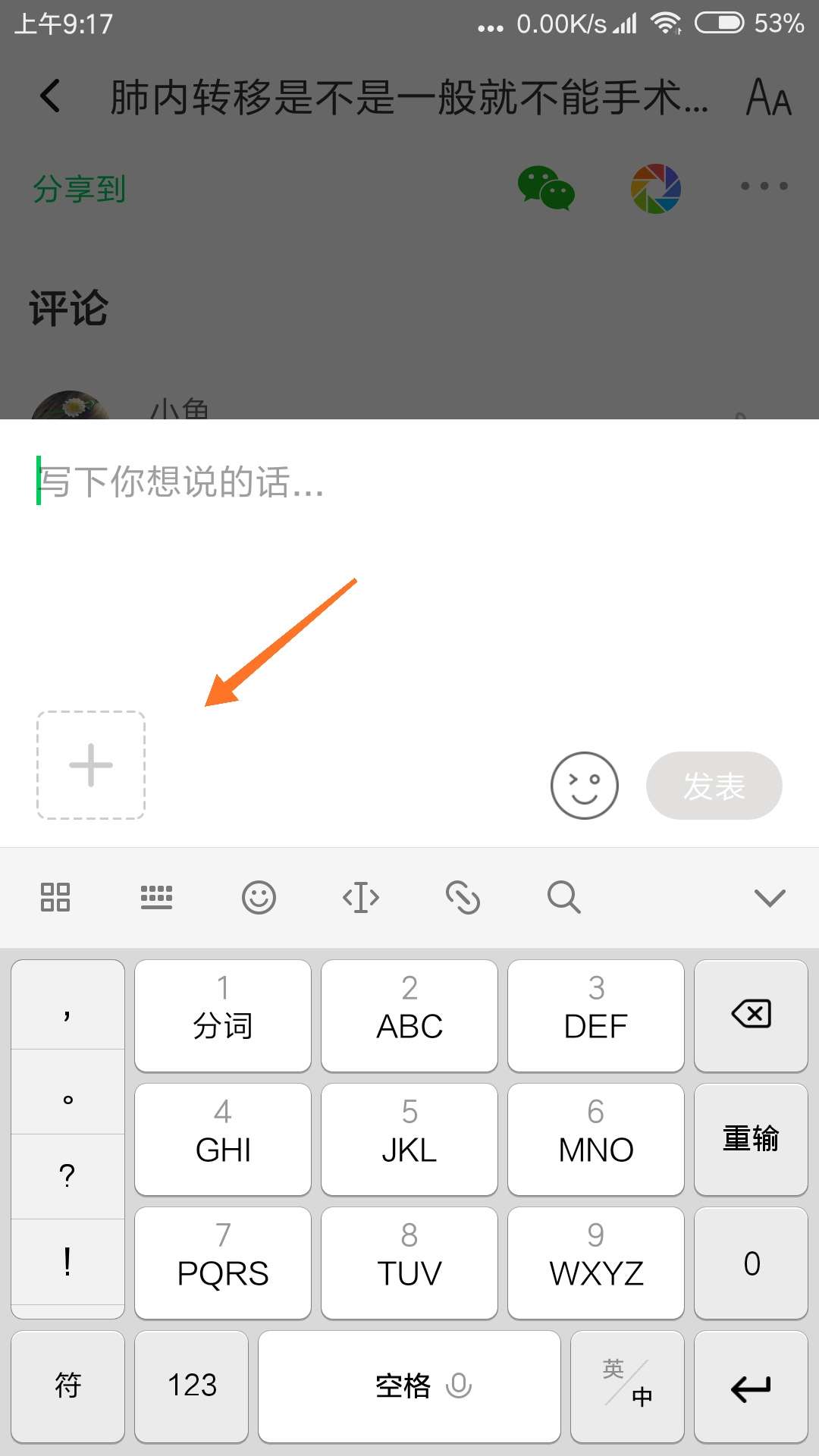This screenshot has height=1456, width=819.
Task: Go back with the top-left arrow
Action: (x=50, y=96)
